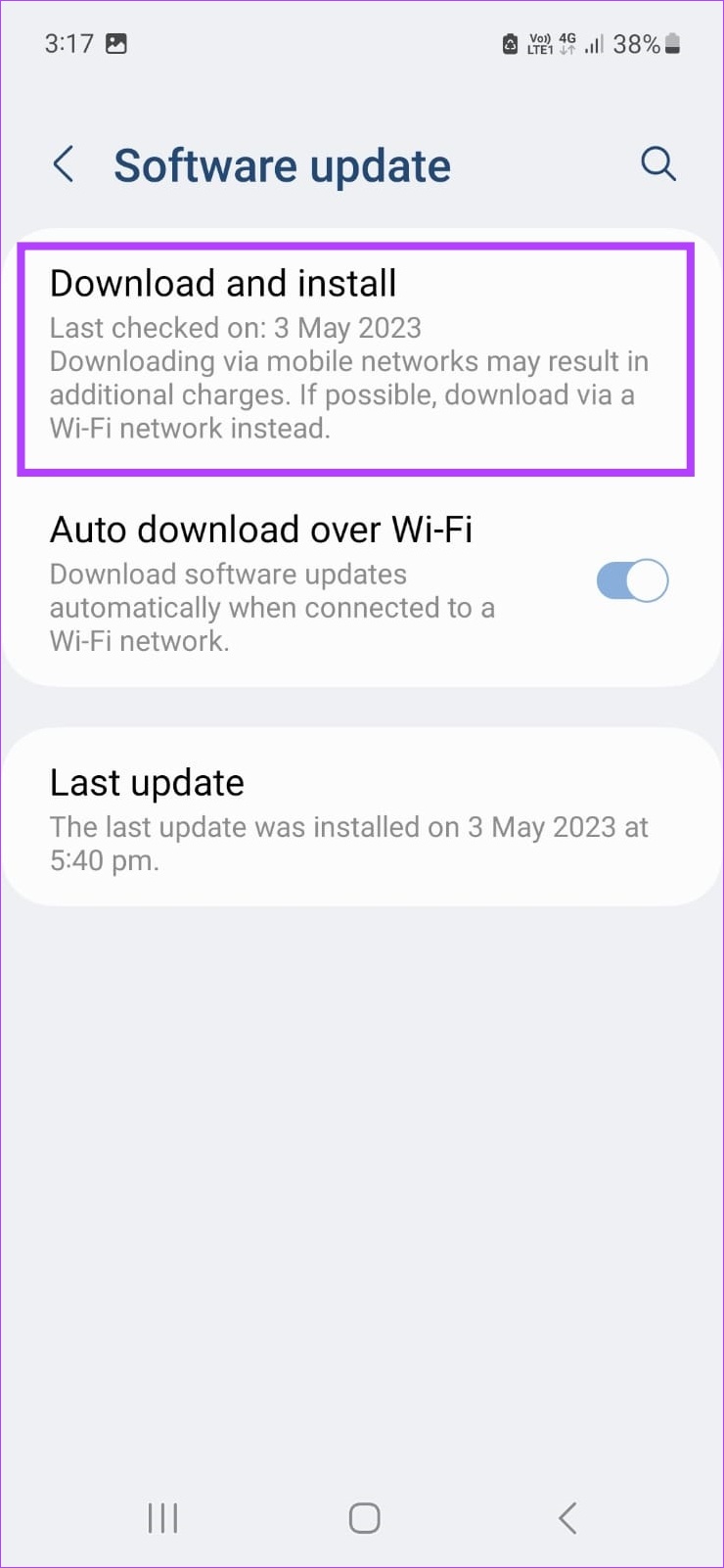Open the recent apps button
Image resolution: width=724 pixels, height=1568 pixels.
(162, 1518)
